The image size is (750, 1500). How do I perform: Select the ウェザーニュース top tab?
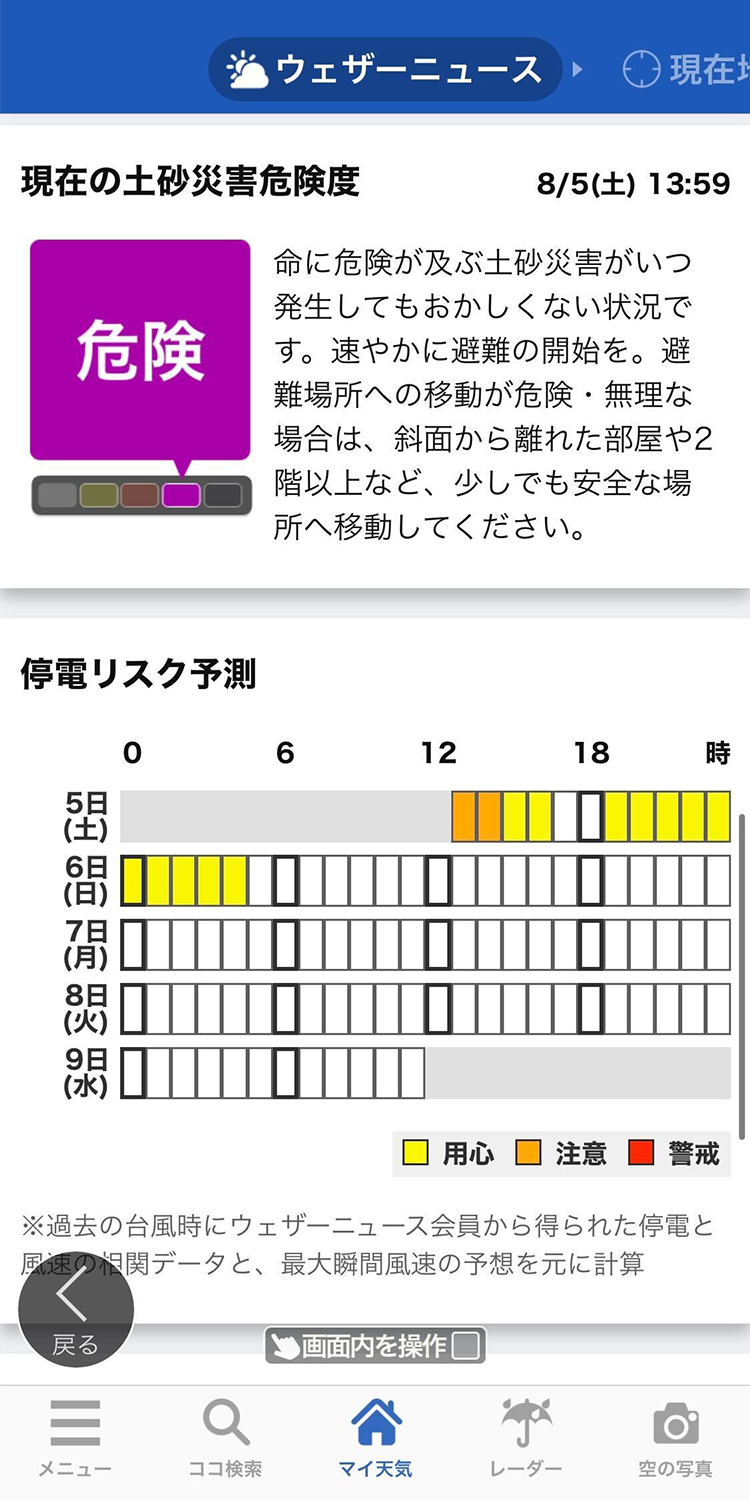(x=385, y=69)
